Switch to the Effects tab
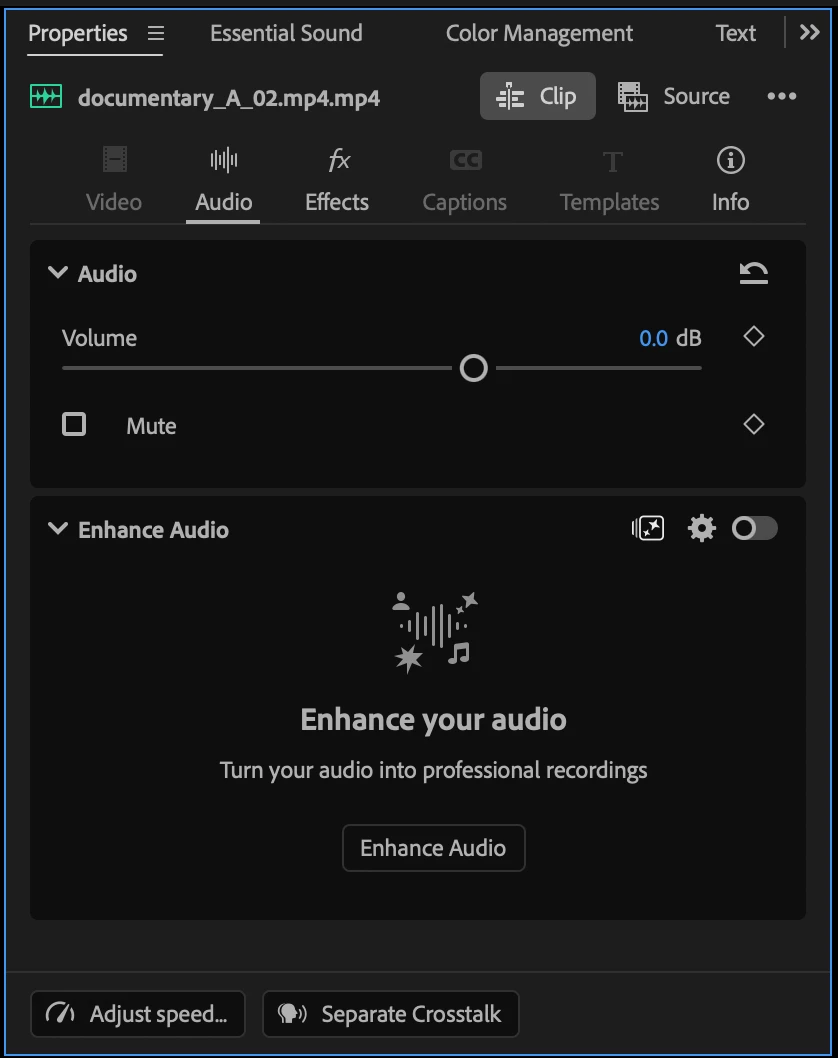 tap(337, 181)
